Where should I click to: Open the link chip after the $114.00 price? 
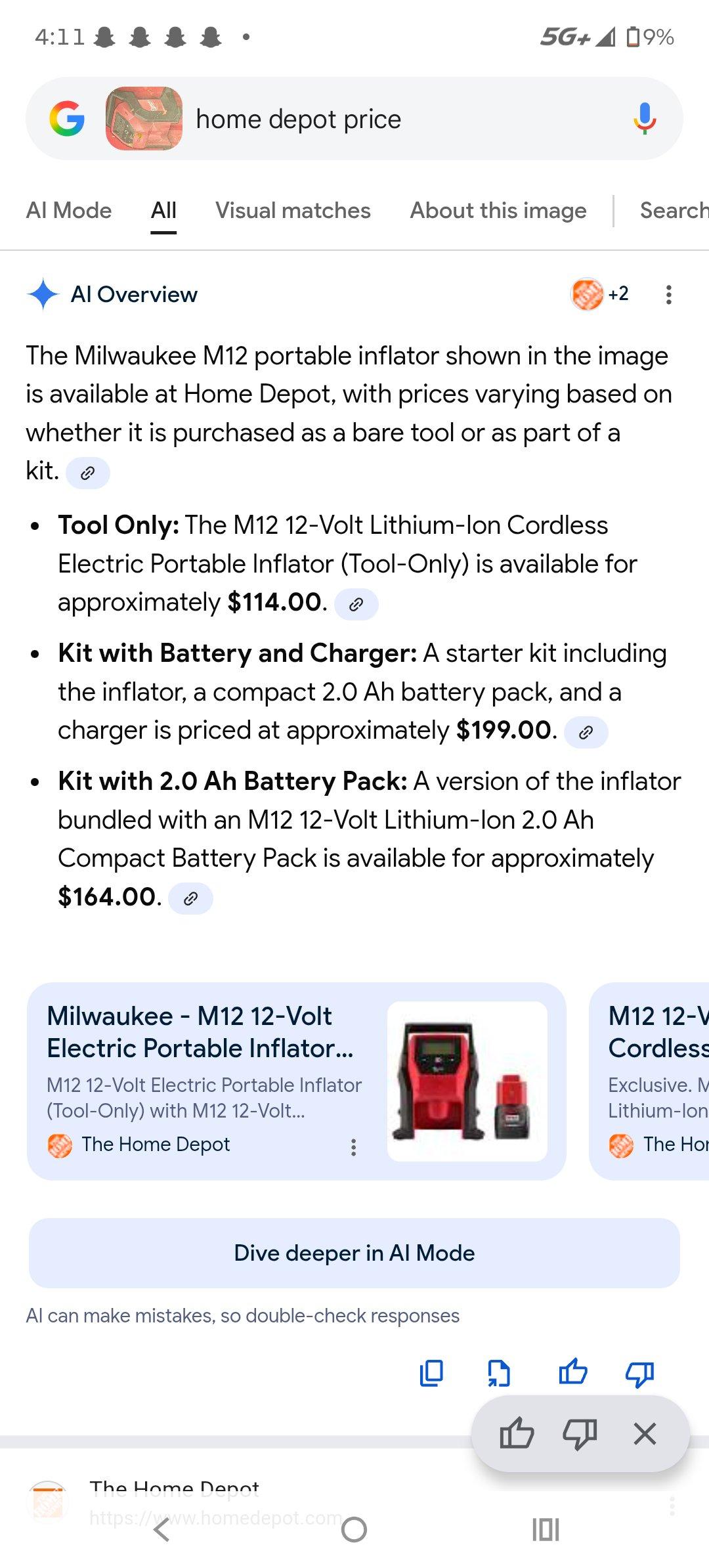point(355,604)
